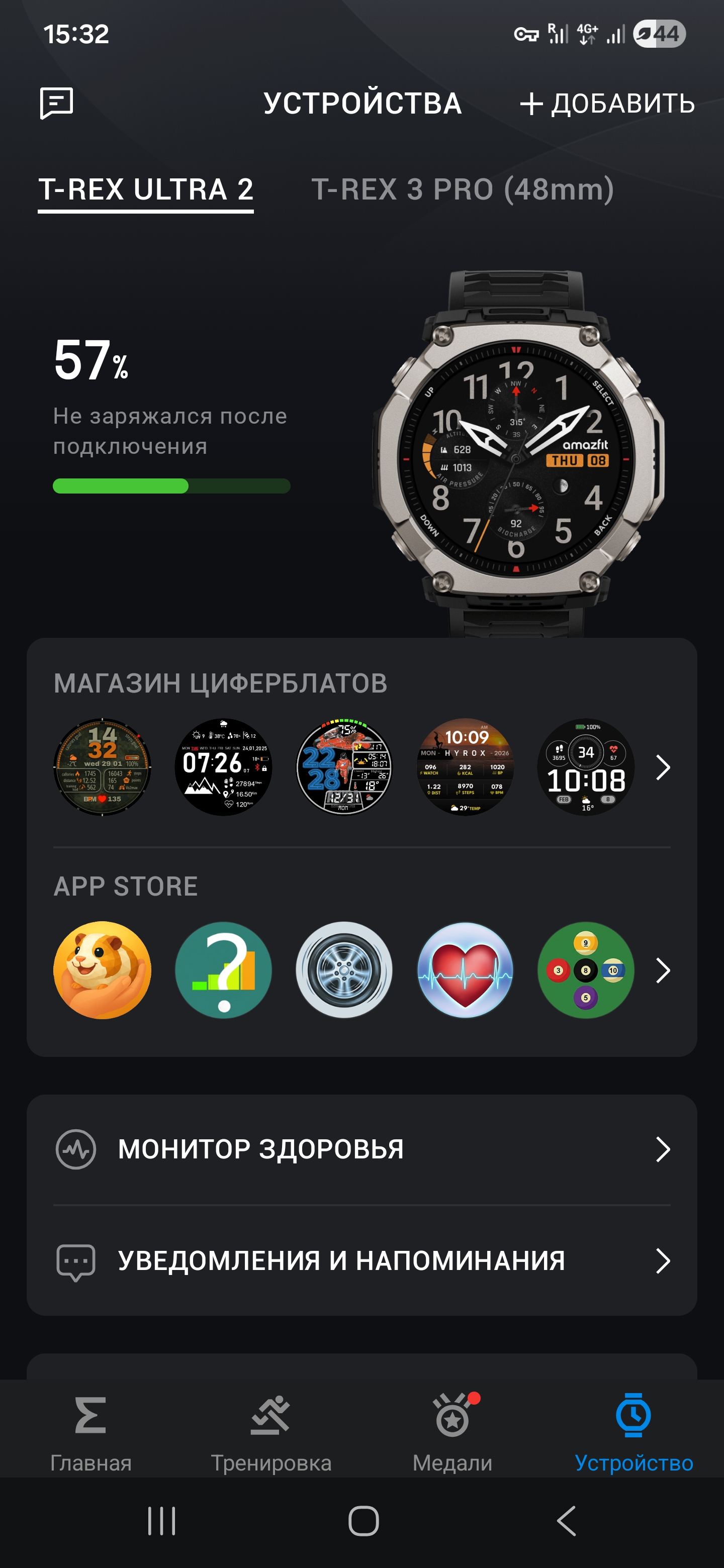Go to the Тренировка tab

click(x=271, y=1433)
